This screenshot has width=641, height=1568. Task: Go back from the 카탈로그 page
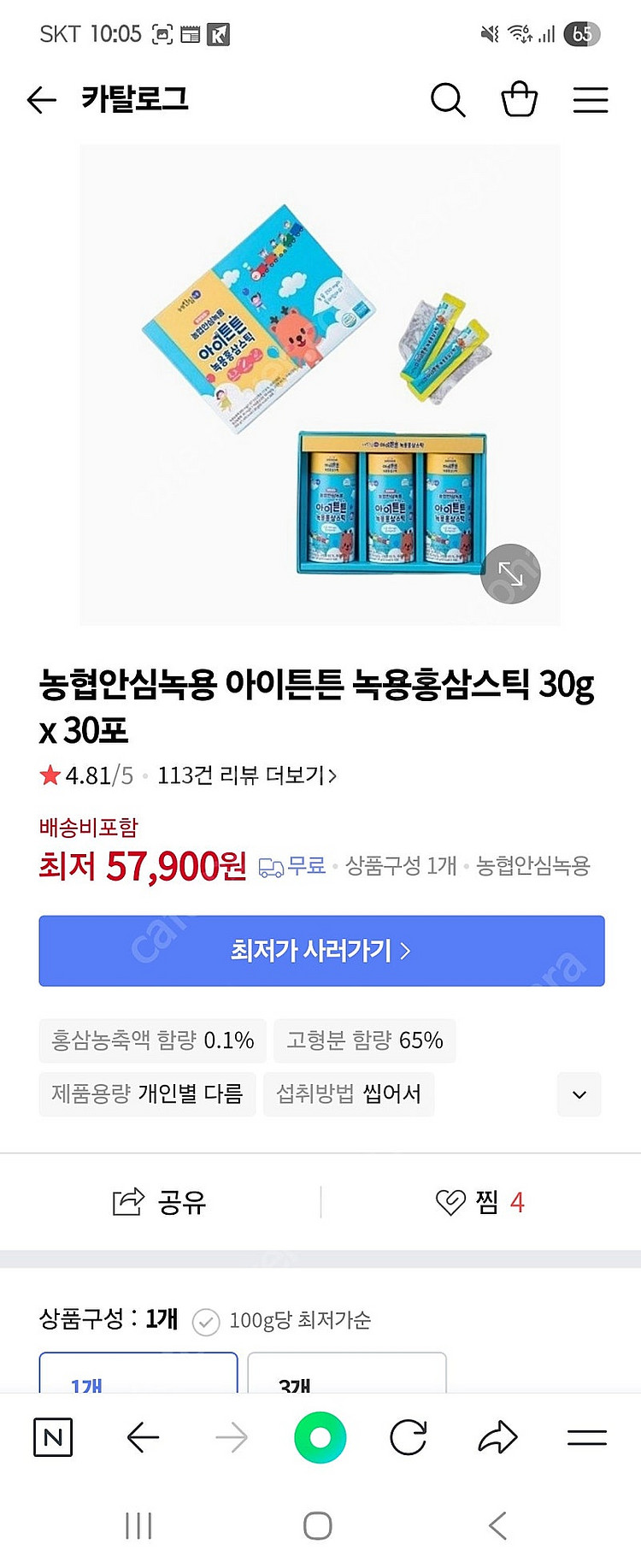41,100
